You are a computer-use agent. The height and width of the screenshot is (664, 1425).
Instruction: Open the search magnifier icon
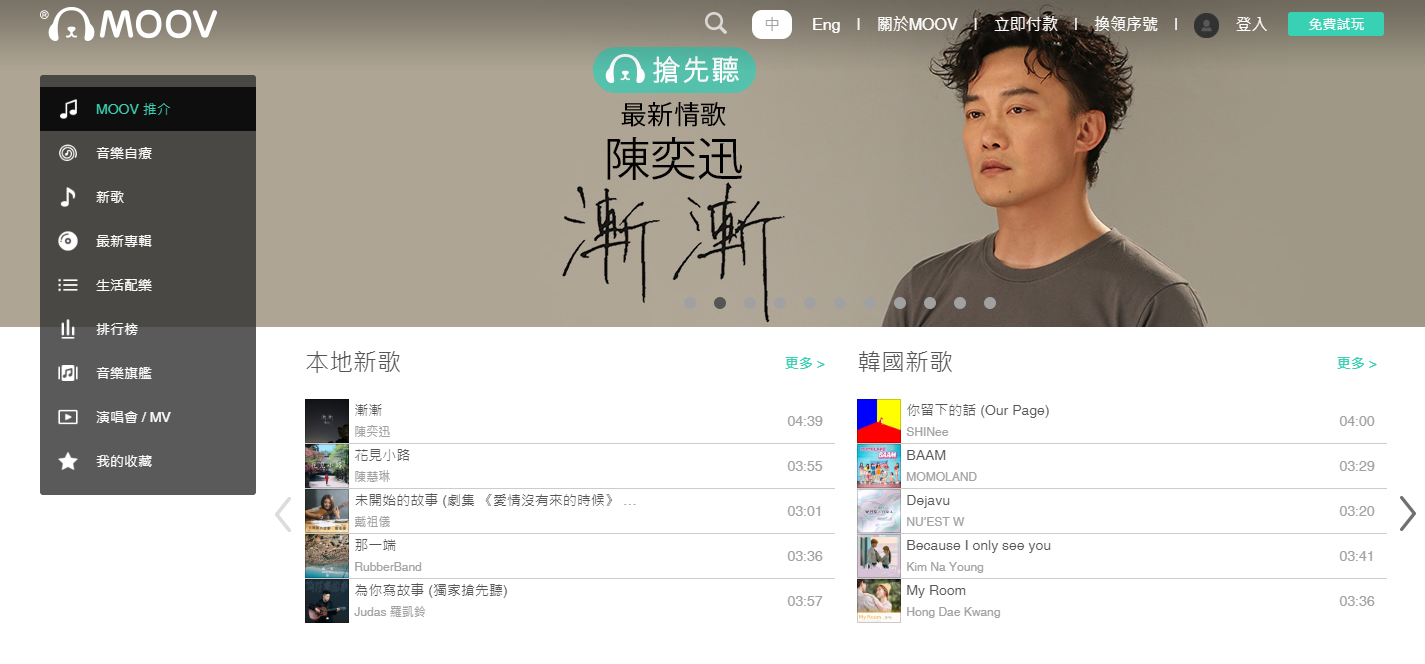point(715,23)
